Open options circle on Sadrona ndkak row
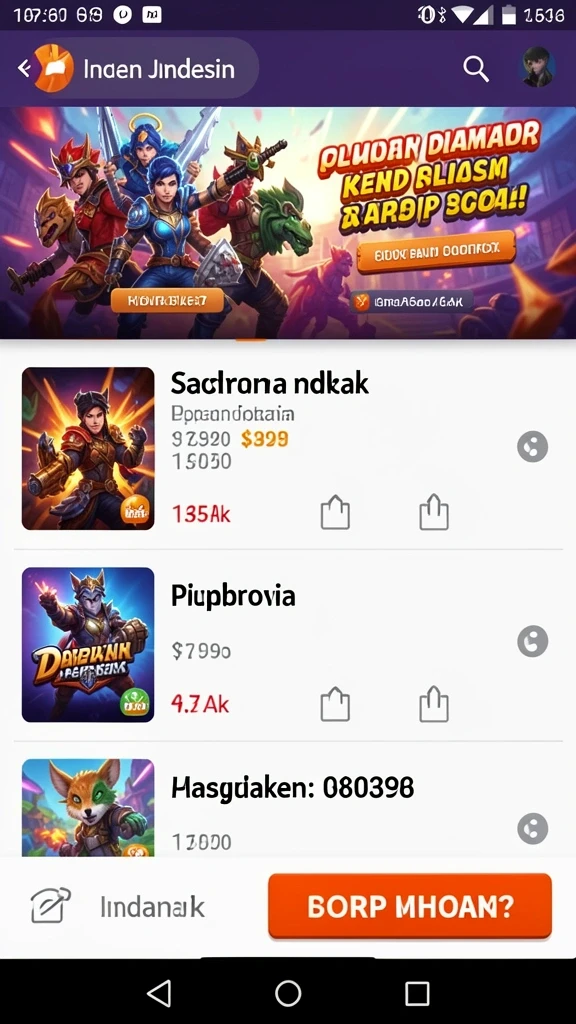The width and height of the screenshot is (576, 1024). (x=532, y=447)
